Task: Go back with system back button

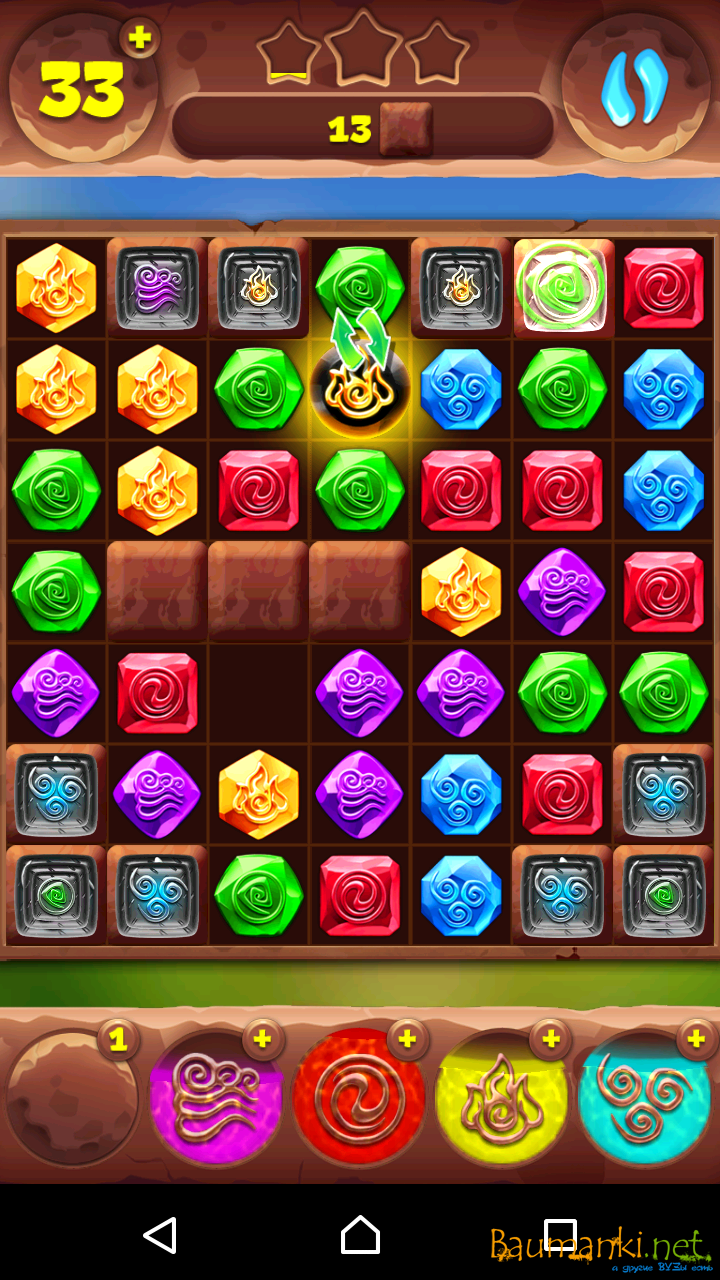Action: click(160, 1235)
